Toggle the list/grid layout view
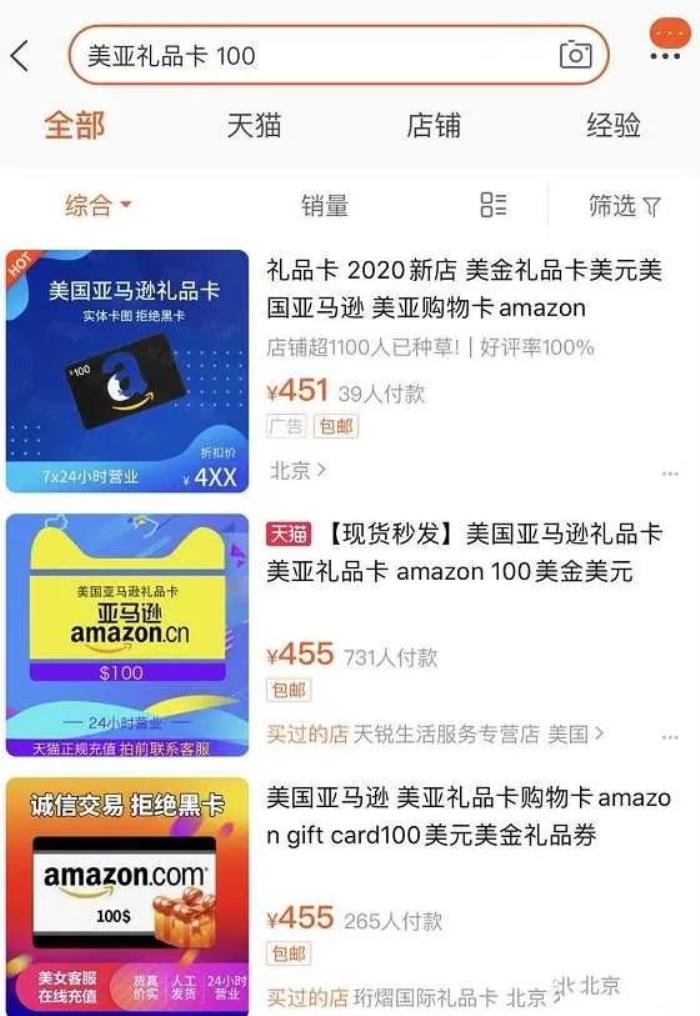The height and width of the screenshot is (1016, 700). 493,205
